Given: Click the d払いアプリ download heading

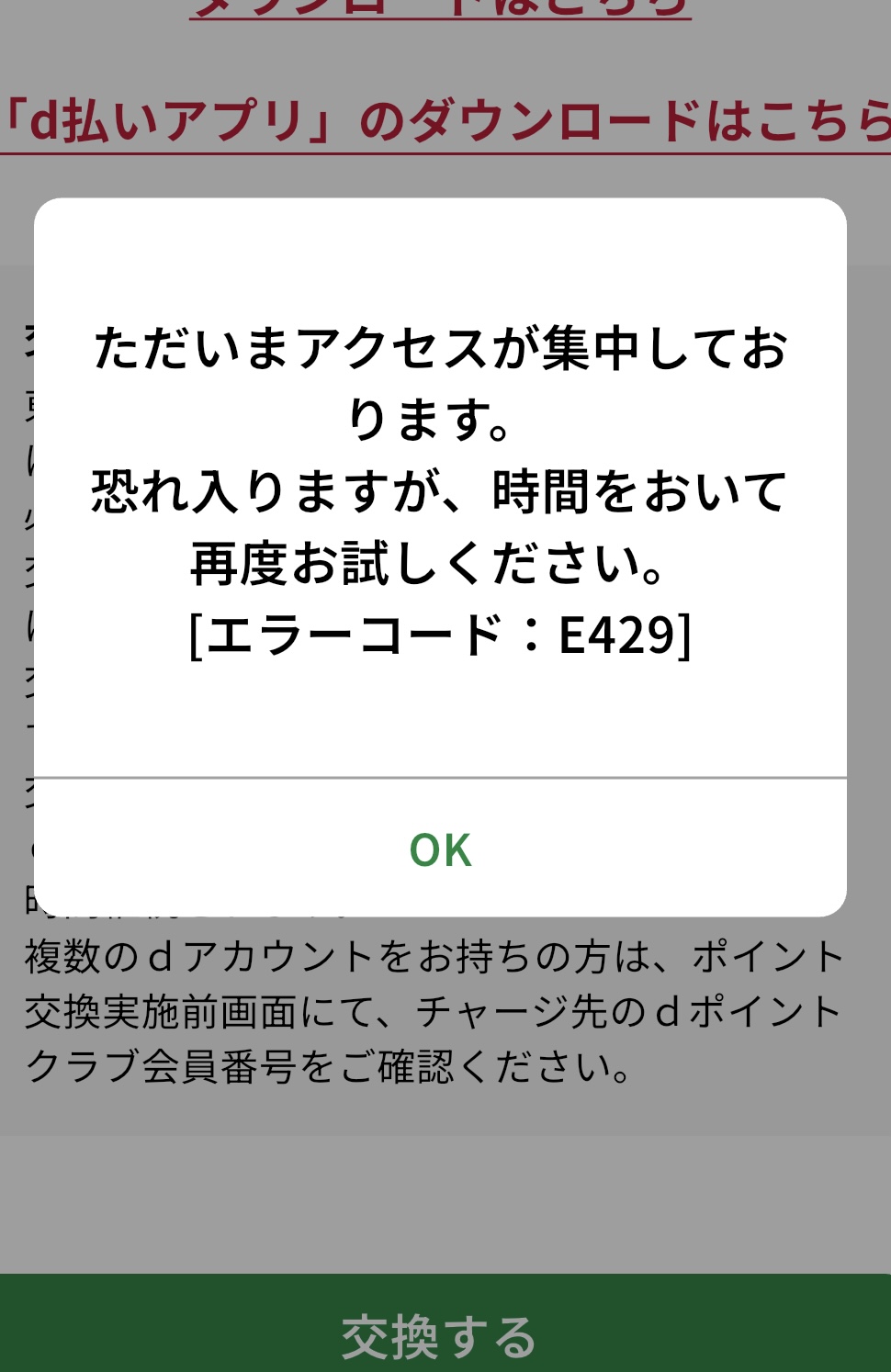Looking at the screenshot, I should click(x=445, y=115).
